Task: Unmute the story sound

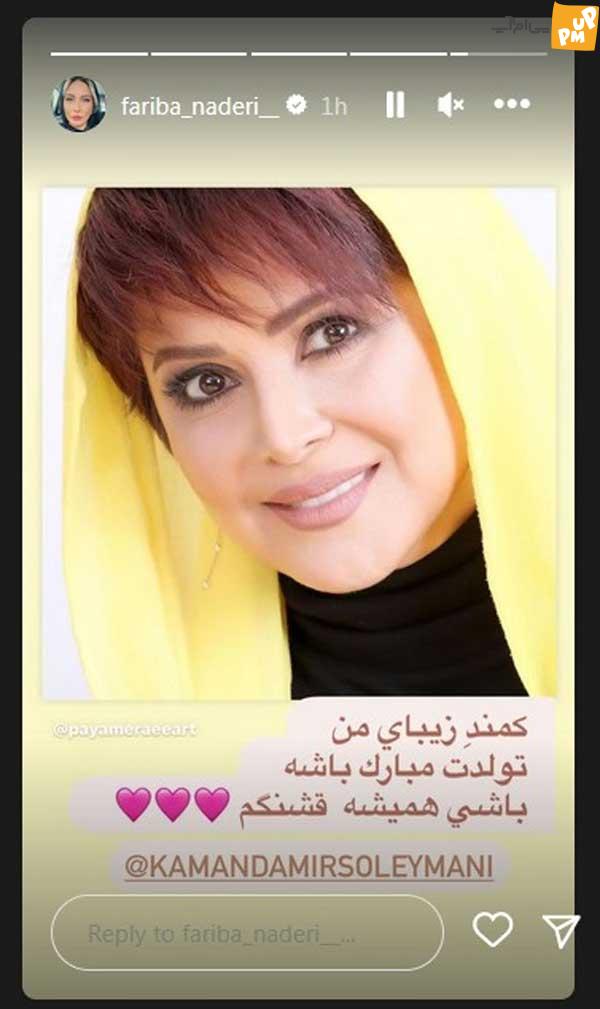Action: pos(451,104)
